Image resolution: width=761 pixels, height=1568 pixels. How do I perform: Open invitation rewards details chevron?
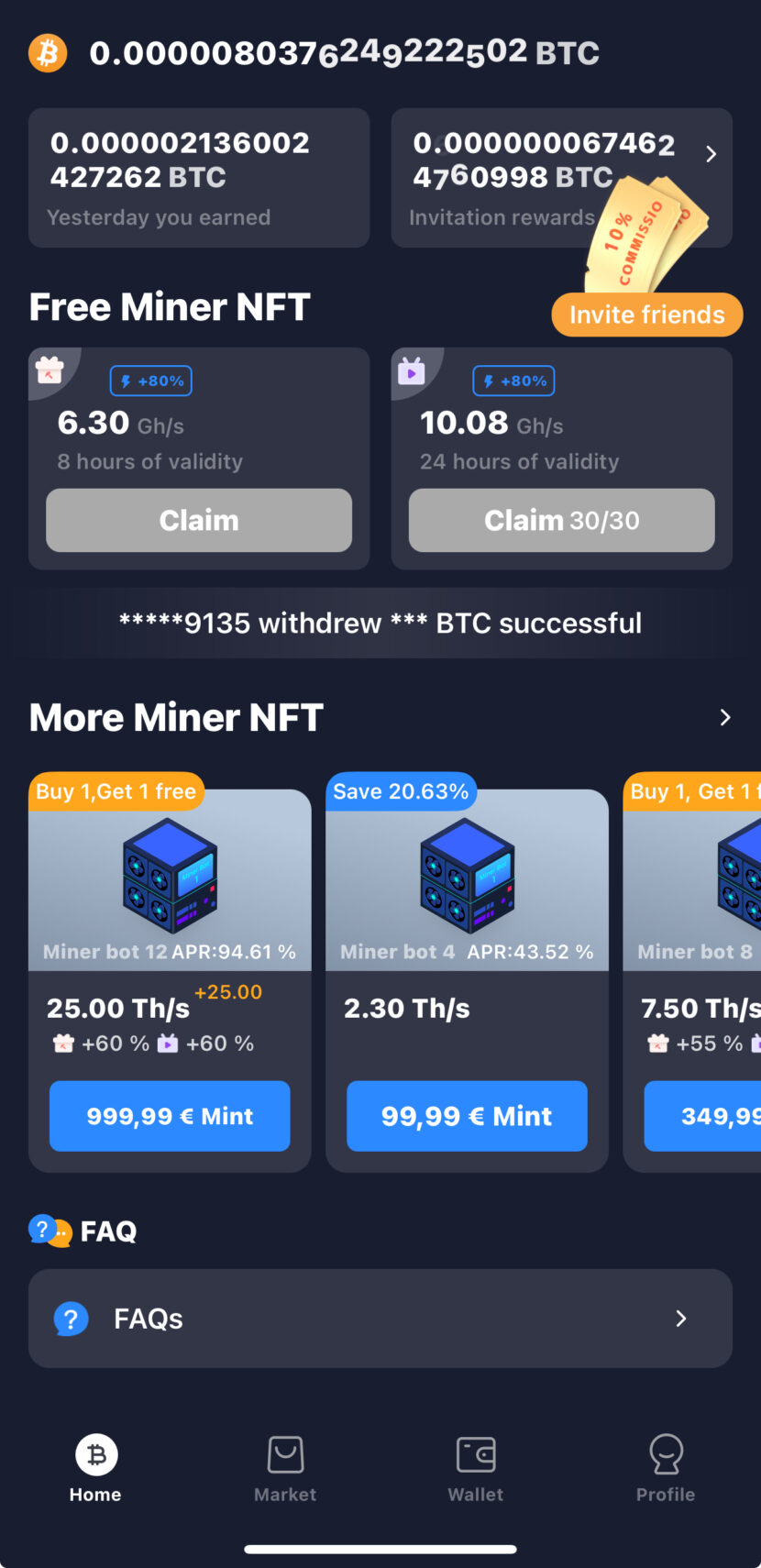(711, 154)
